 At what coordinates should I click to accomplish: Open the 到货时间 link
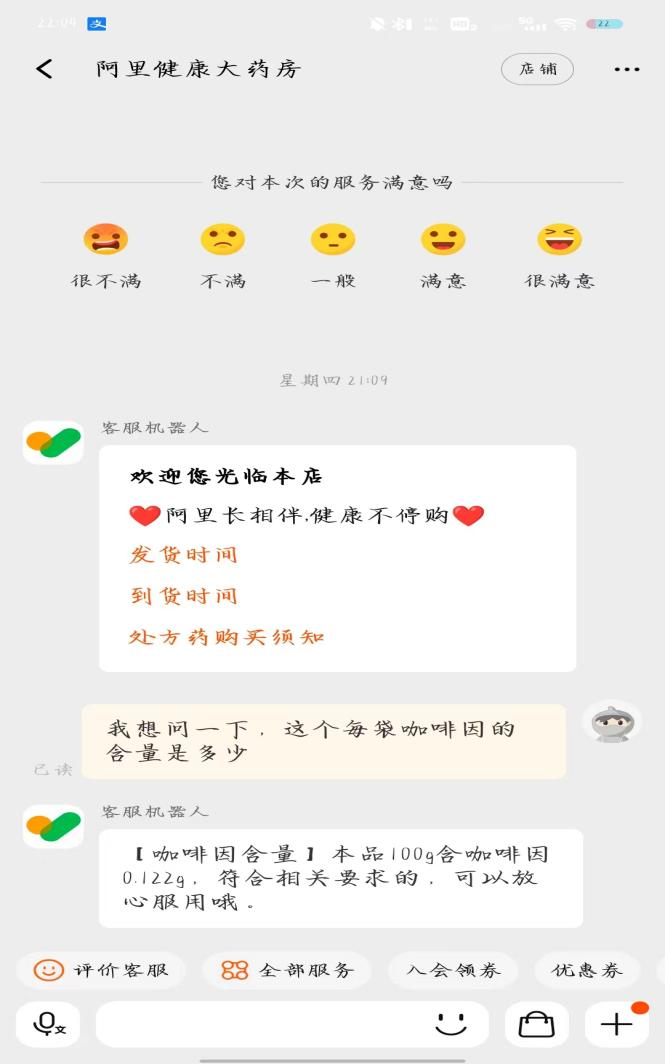pos(184,596)
